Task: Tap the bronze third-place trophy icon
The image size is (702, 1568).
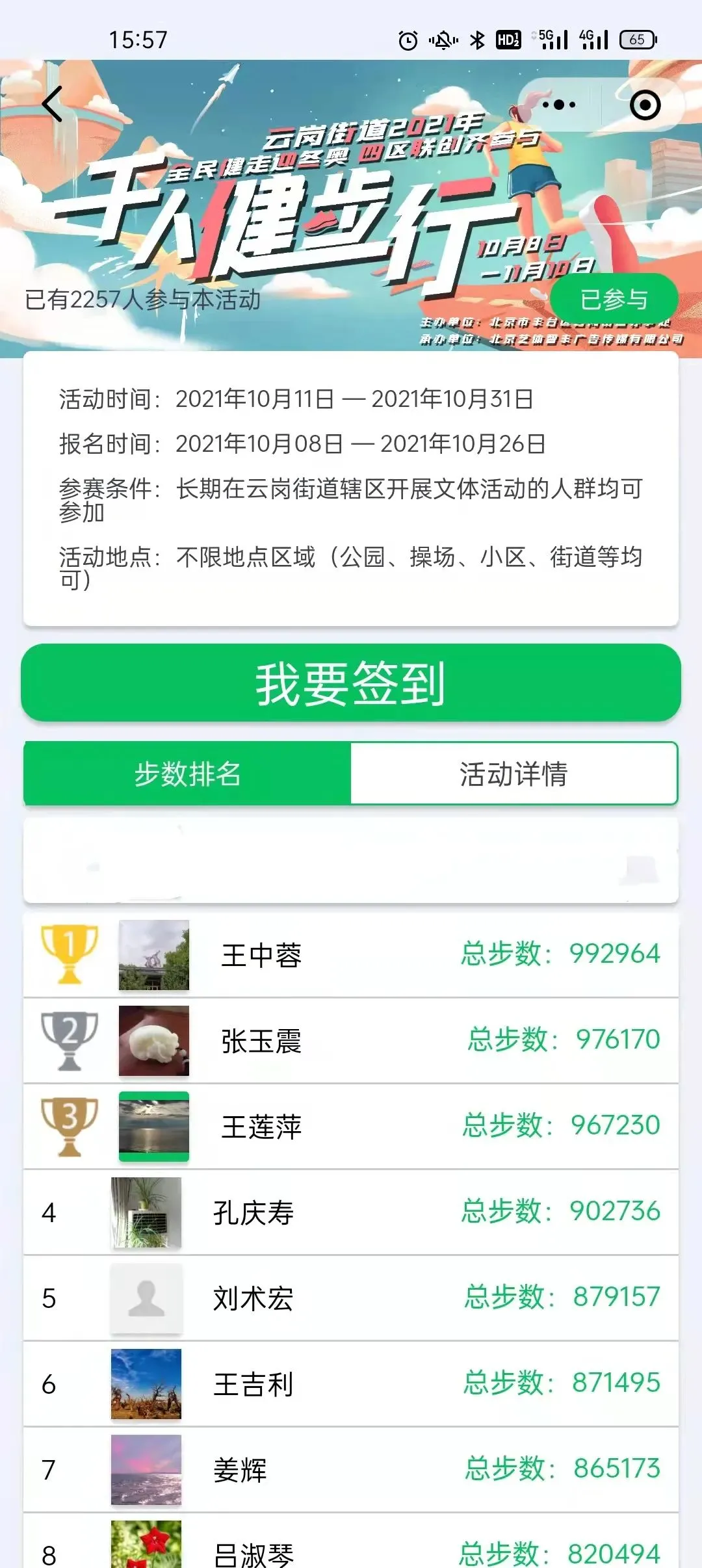Action: (x=68, y=1126)
